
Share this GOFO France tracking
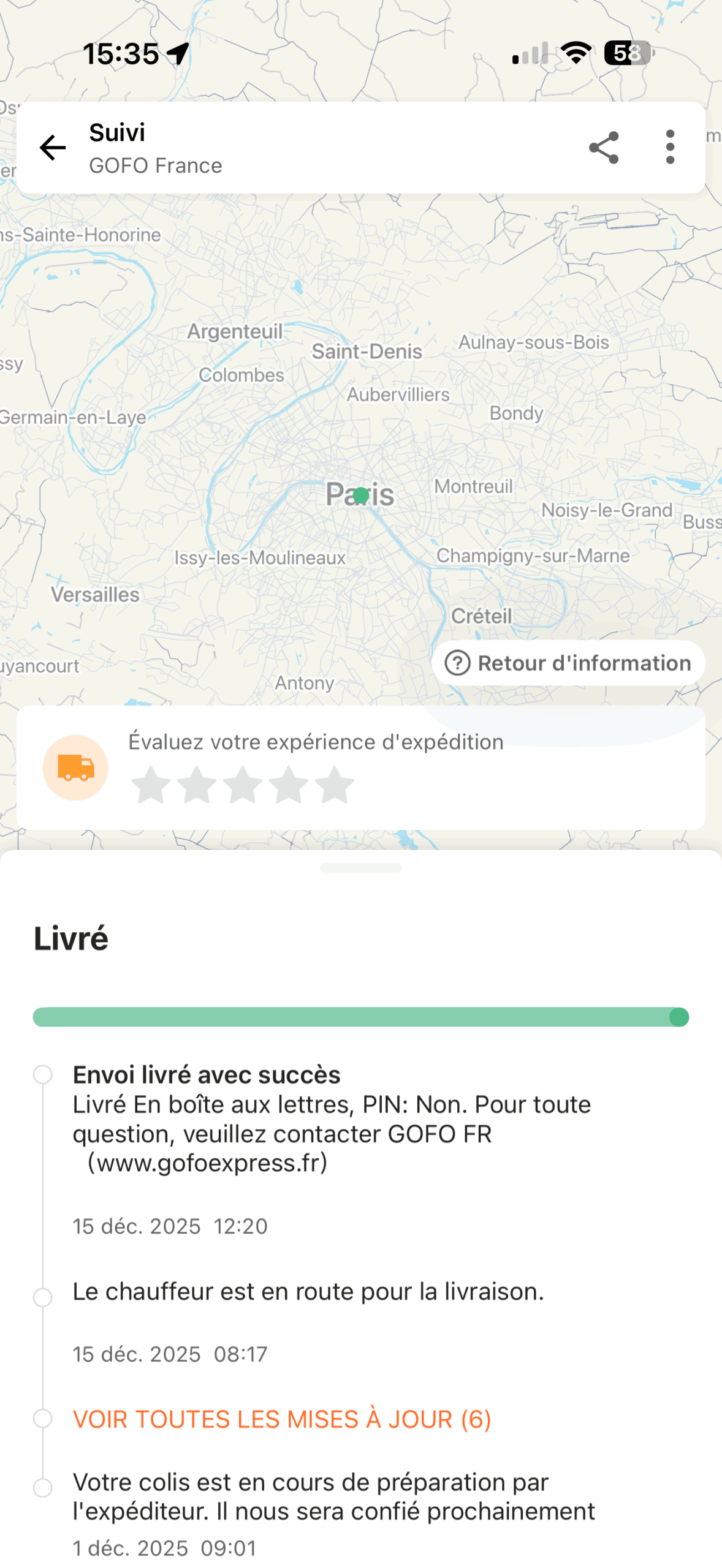tap(604, 148)
